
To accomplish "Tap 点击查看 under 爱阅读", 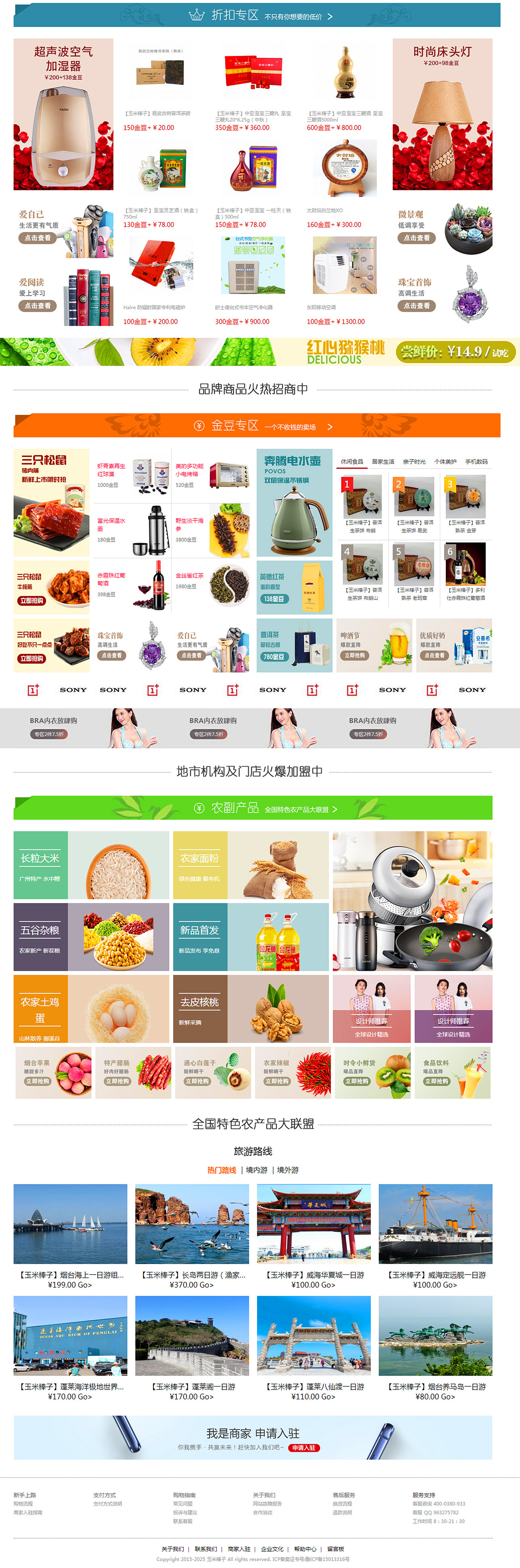I will 37,305.
